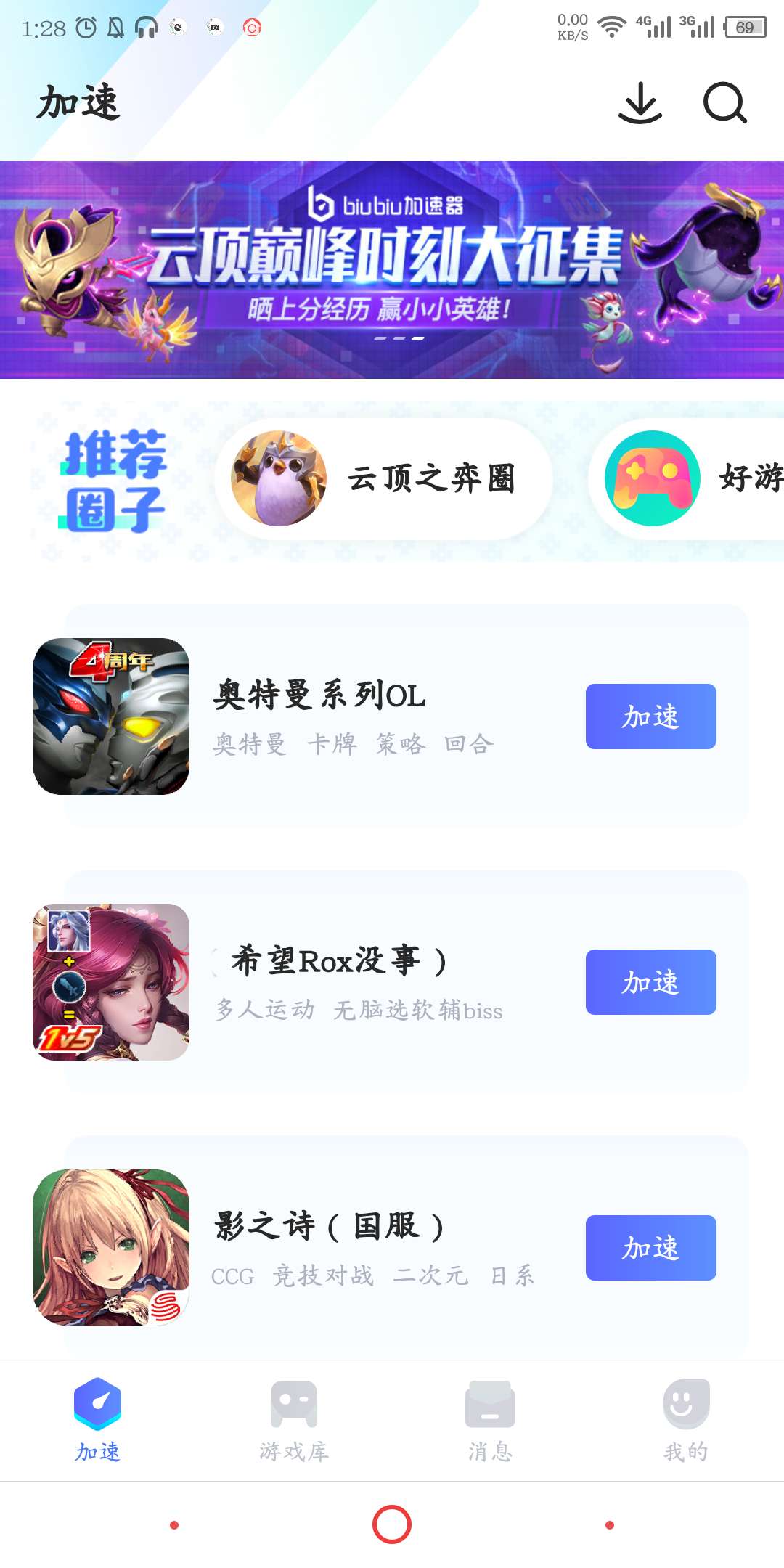Switch to the 我的 tab

[686, 1421]
